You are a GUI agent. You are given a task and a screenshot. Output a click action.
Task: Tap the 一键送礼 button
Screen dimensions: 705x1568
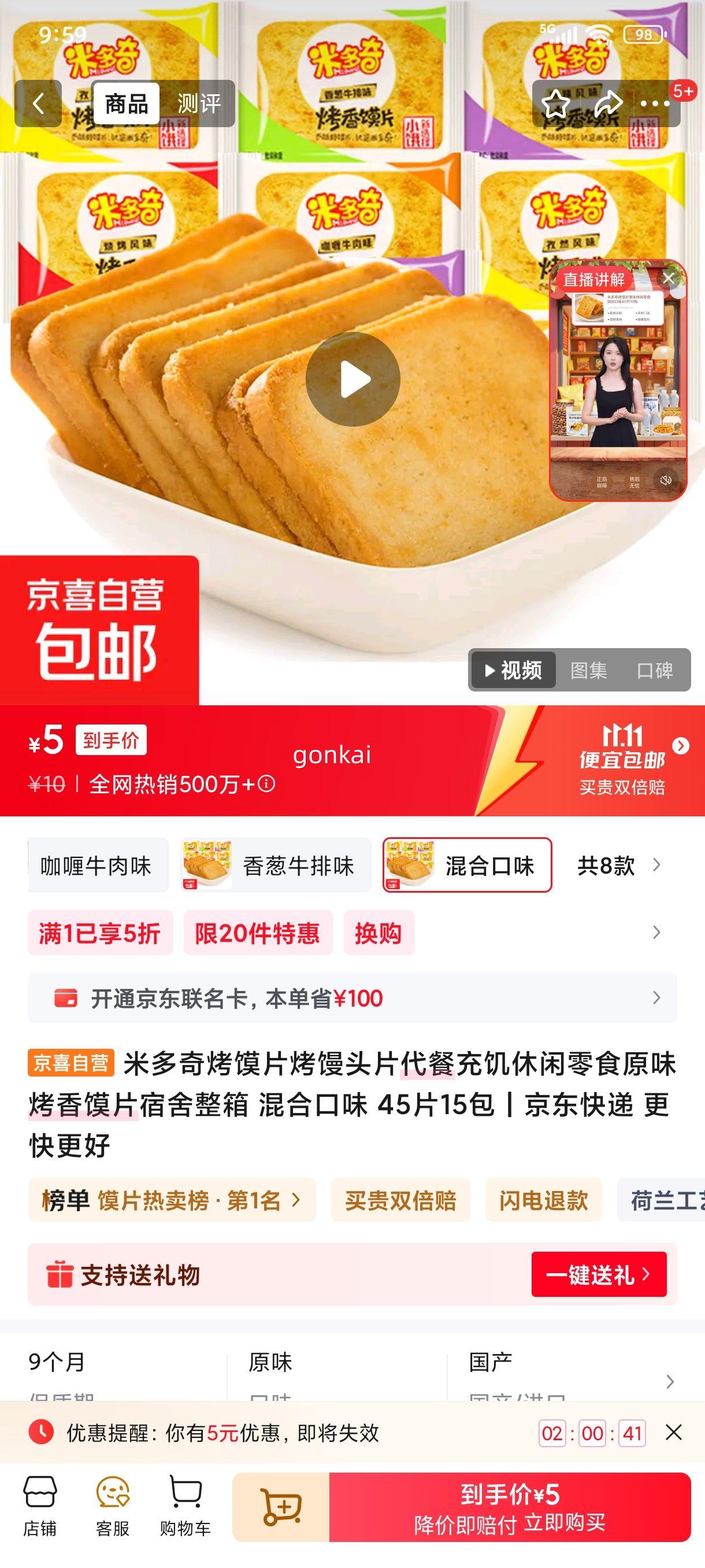599,1274
